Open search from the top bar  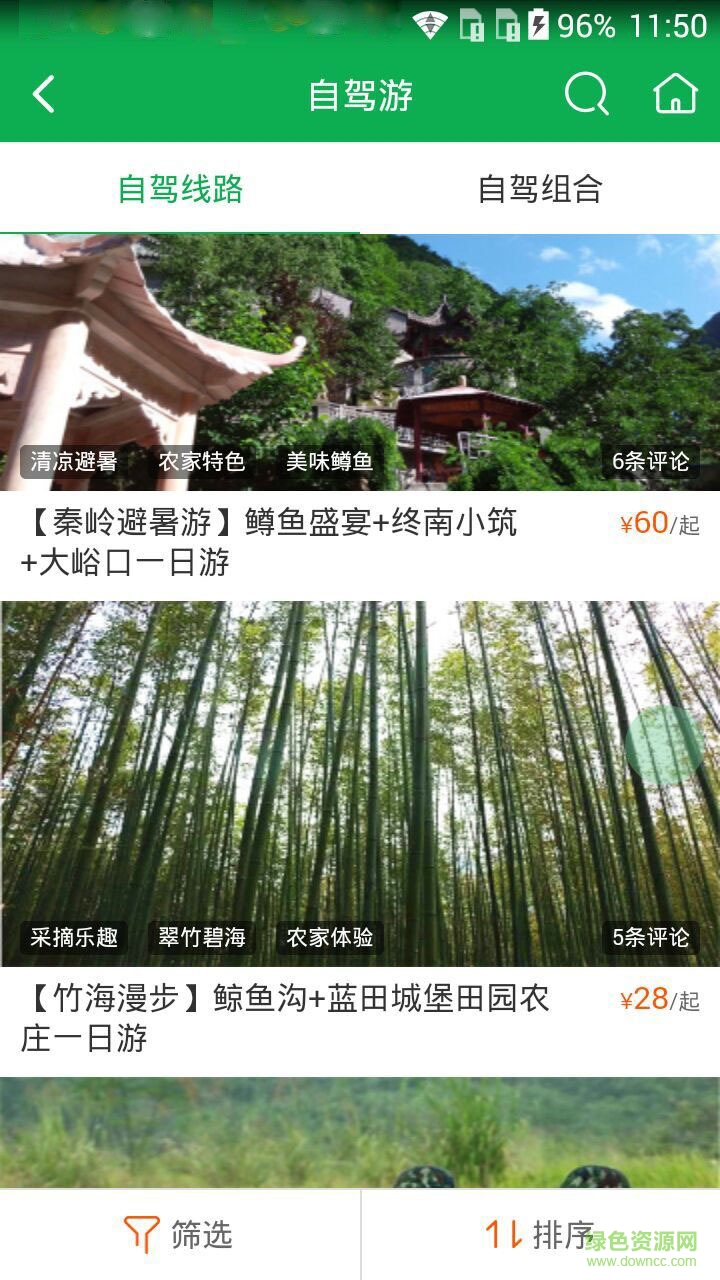(x=586, y=93)
